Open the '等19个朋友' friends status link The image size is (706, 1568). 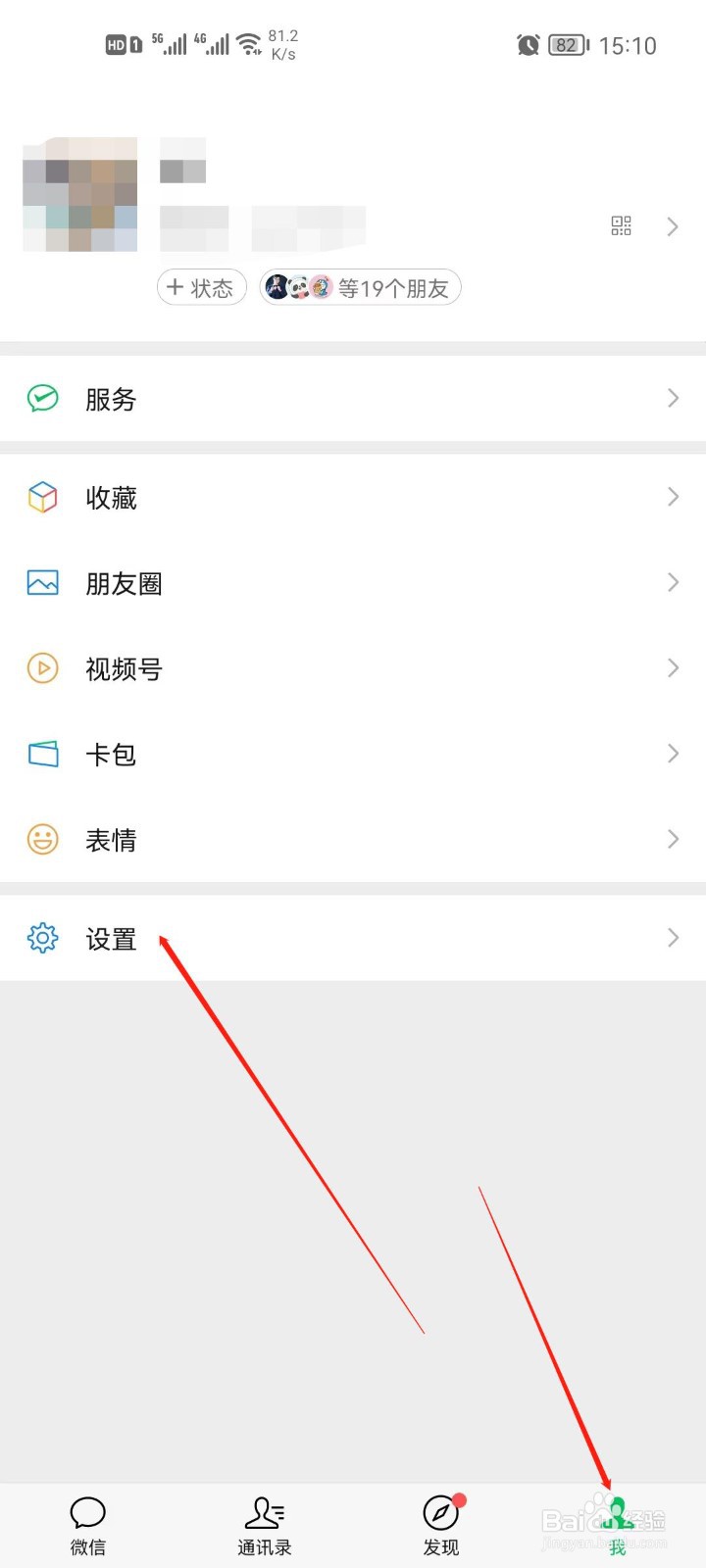360,287
